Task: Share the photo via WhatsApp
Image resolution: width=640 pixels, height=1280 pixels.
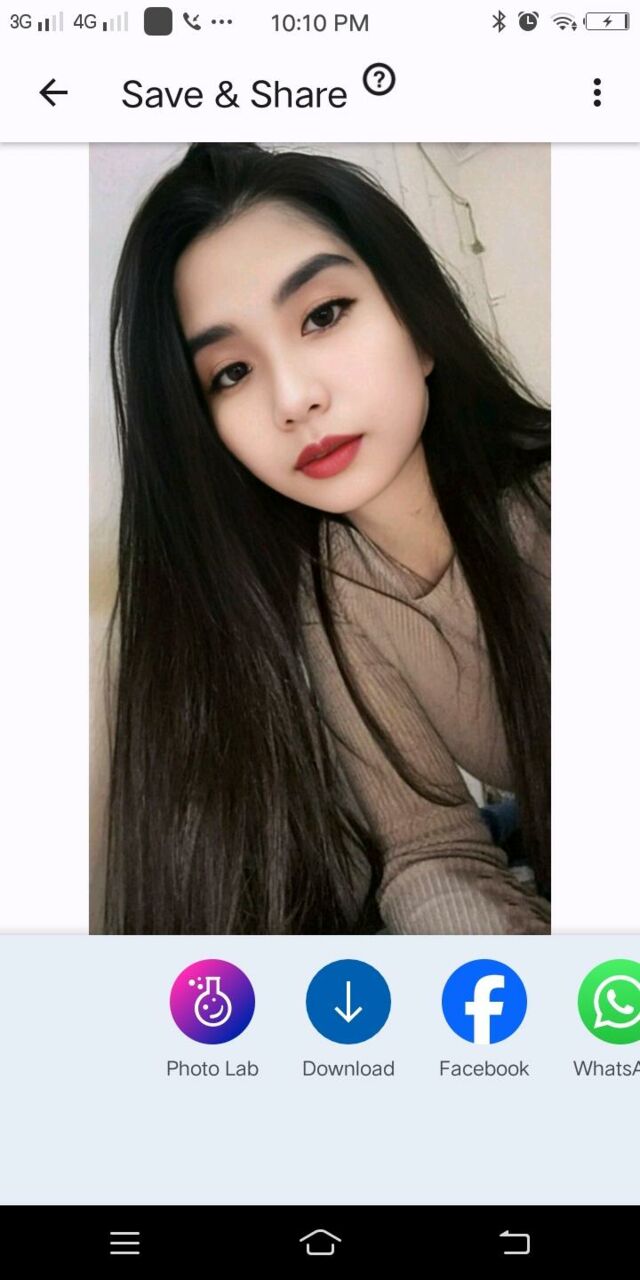Action: (x=612, y=1002)
